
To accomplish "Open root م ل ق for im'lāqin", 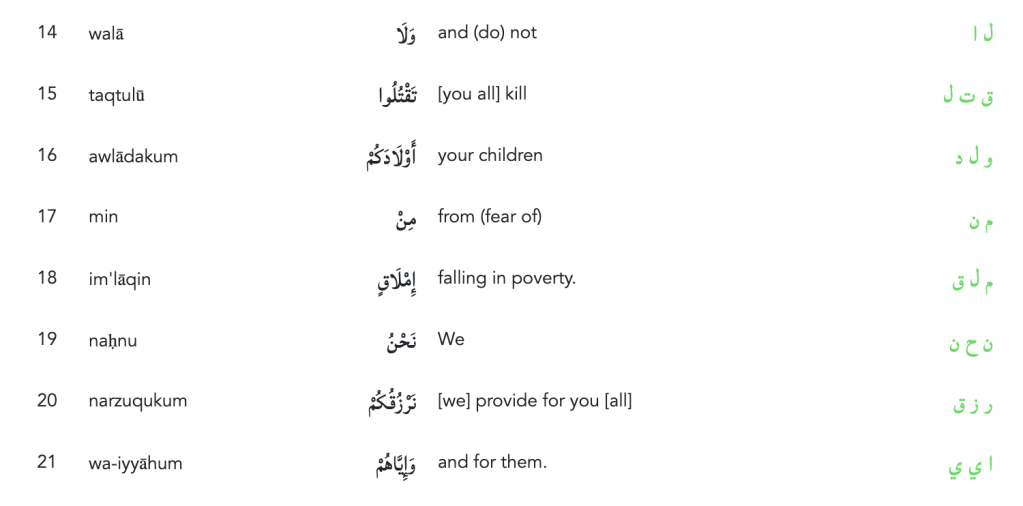I will (x=972, y=283).
